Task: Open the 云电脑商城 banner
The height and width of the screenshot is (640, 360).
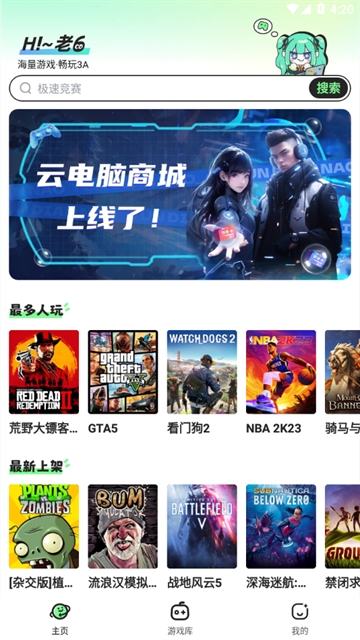Action: click(180, 194)
